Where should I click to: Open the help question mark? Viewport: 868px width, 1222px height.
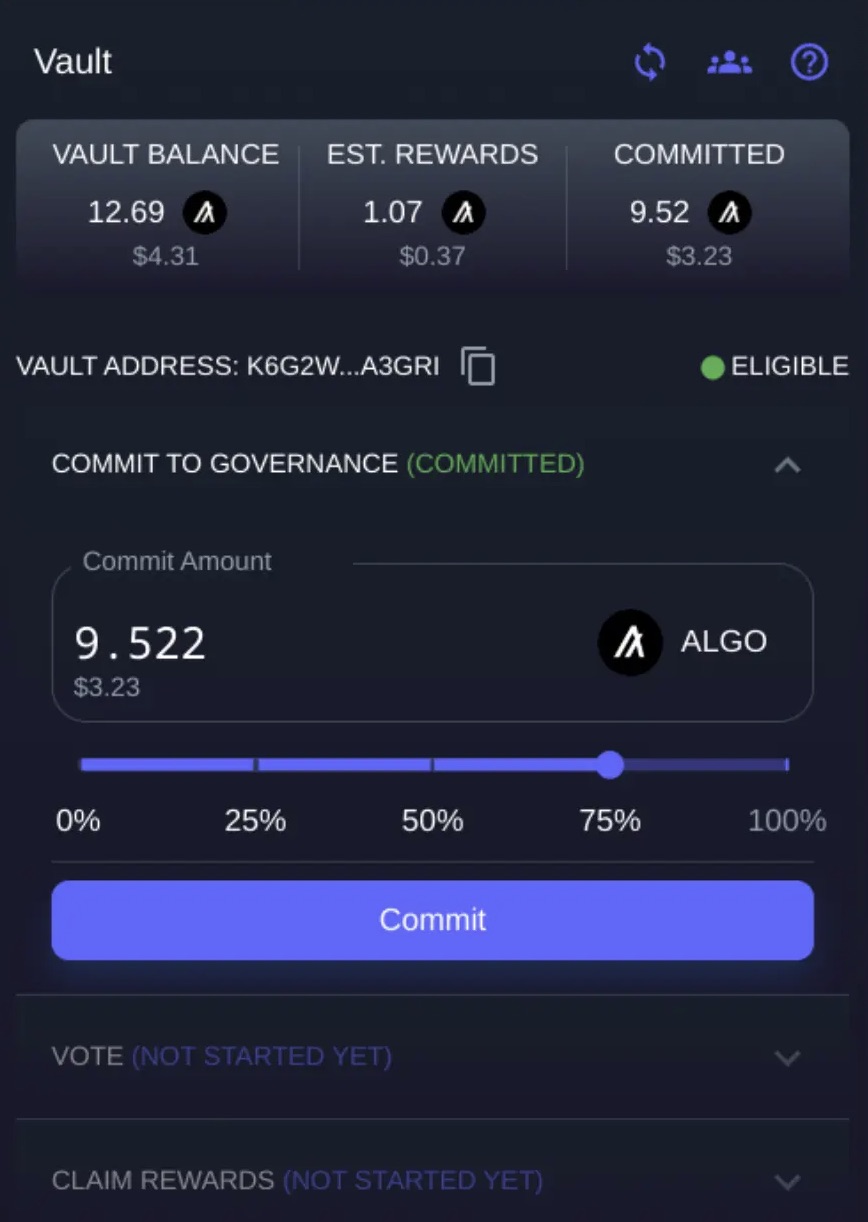coord(809,63)
